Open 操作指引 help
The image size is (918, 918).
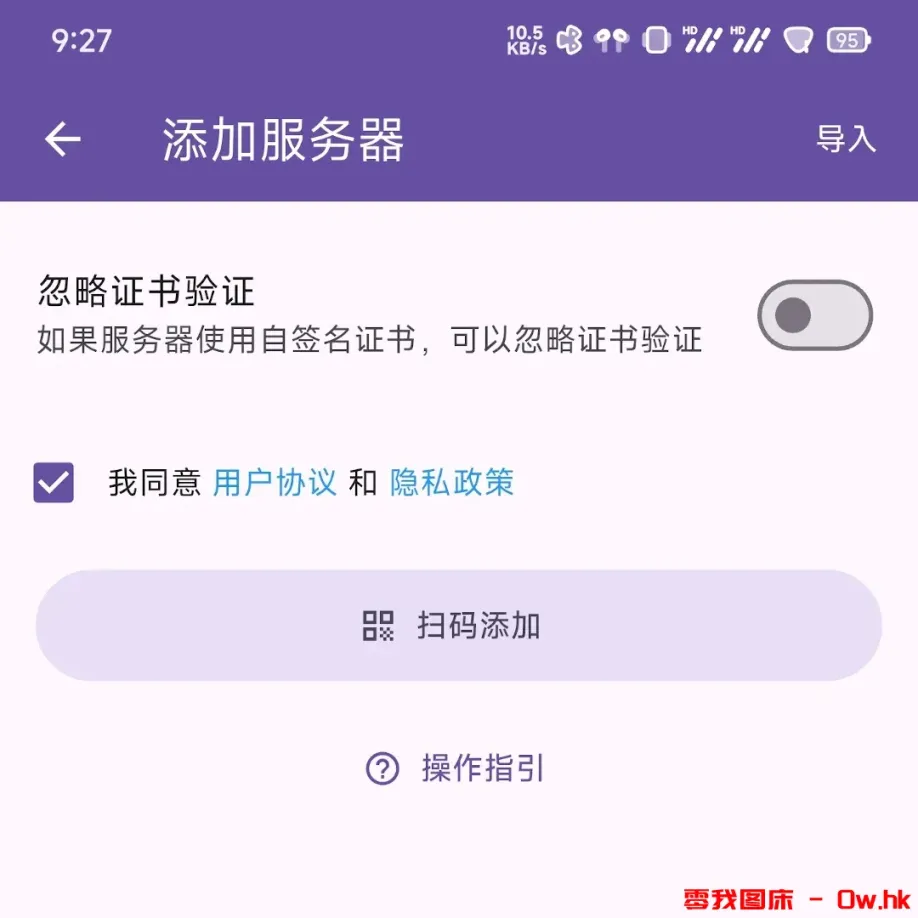(458, 769)
